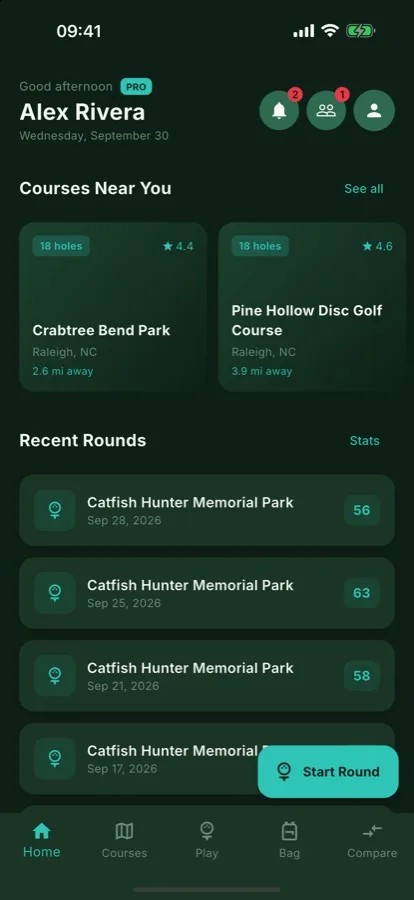
Task: Open Pine Hollow Disc Golf Course card
Action: point(312,307)
